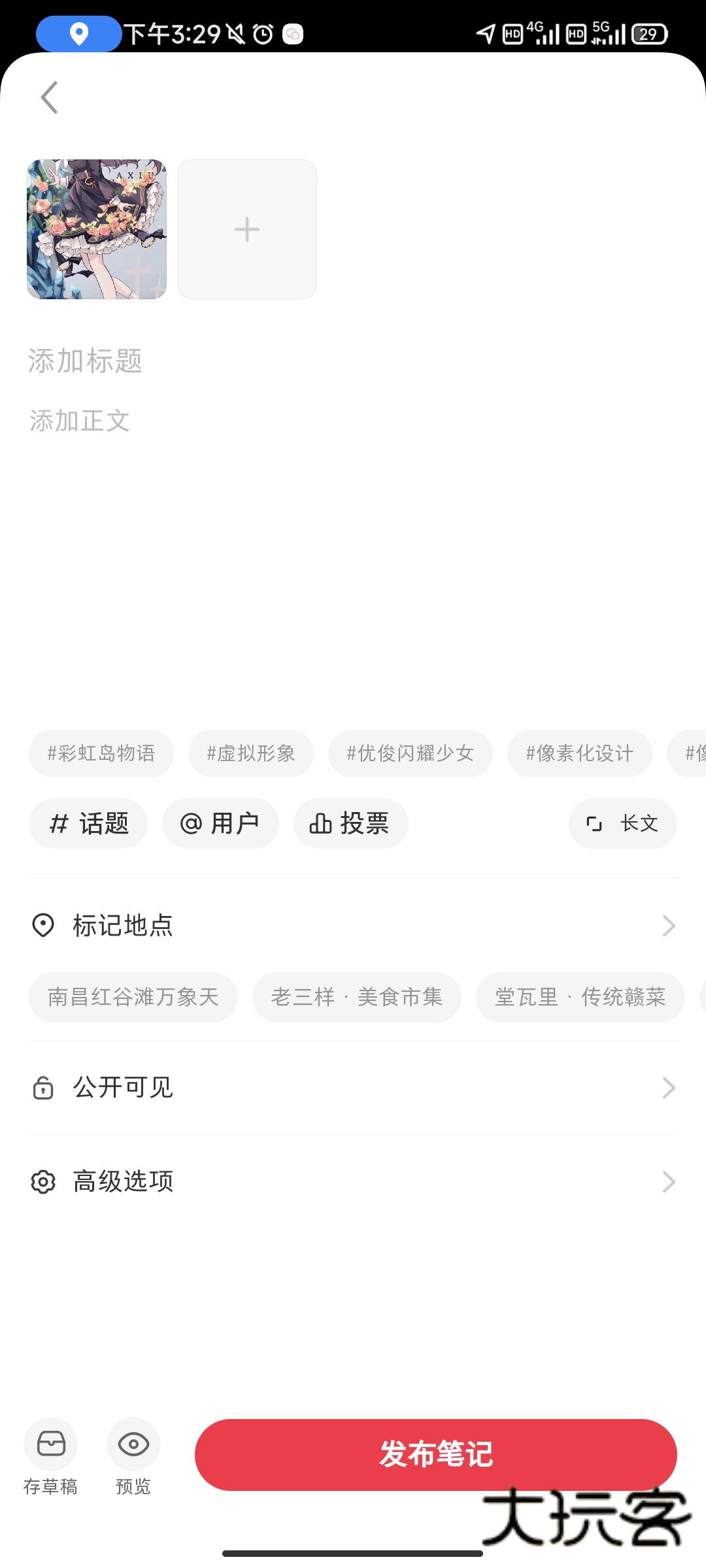Choose the #优俊闪耀少女 hashtag chip
The width and height of the screenshot is (706, 1568).
[x=410, y=753]
